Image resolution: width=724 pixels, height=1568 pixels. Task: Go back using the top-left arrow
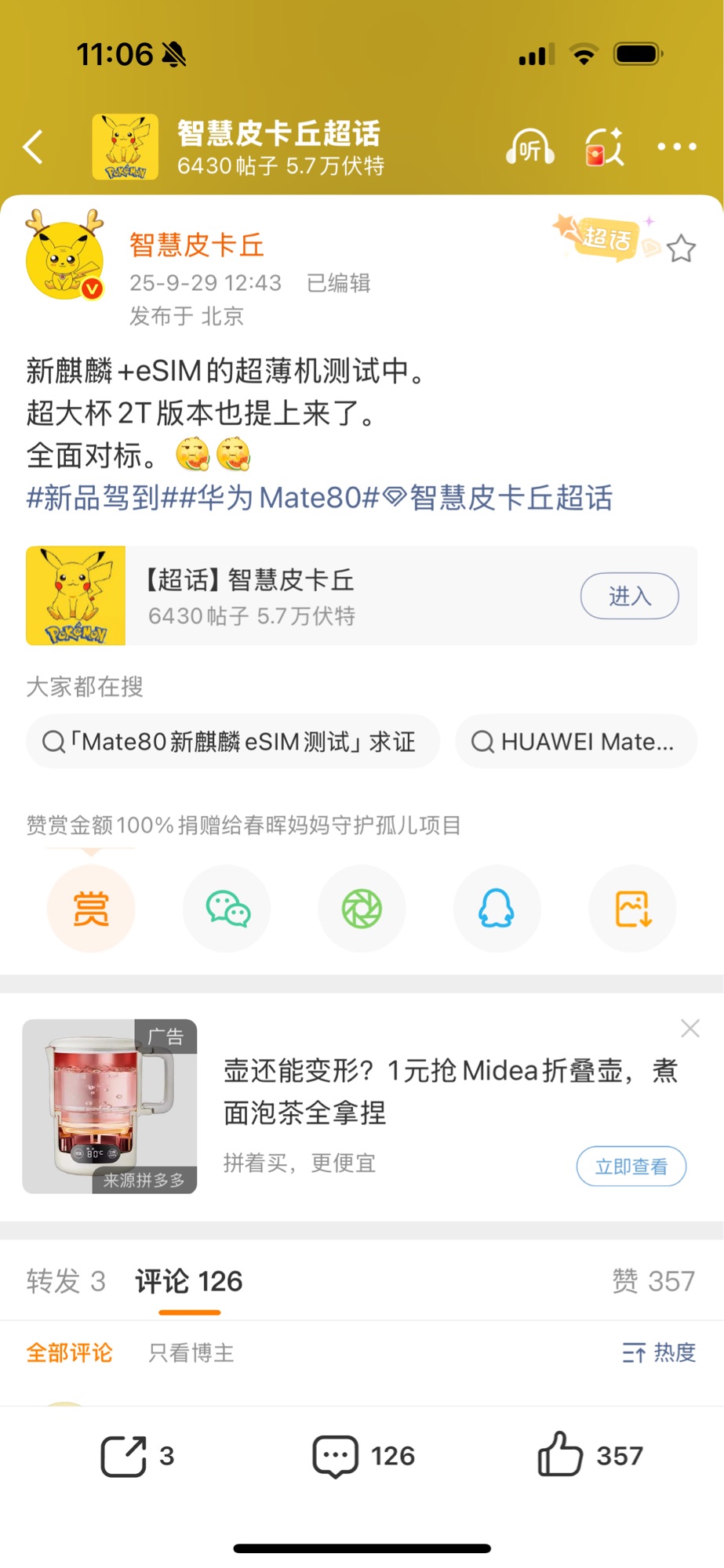point(33,147)
